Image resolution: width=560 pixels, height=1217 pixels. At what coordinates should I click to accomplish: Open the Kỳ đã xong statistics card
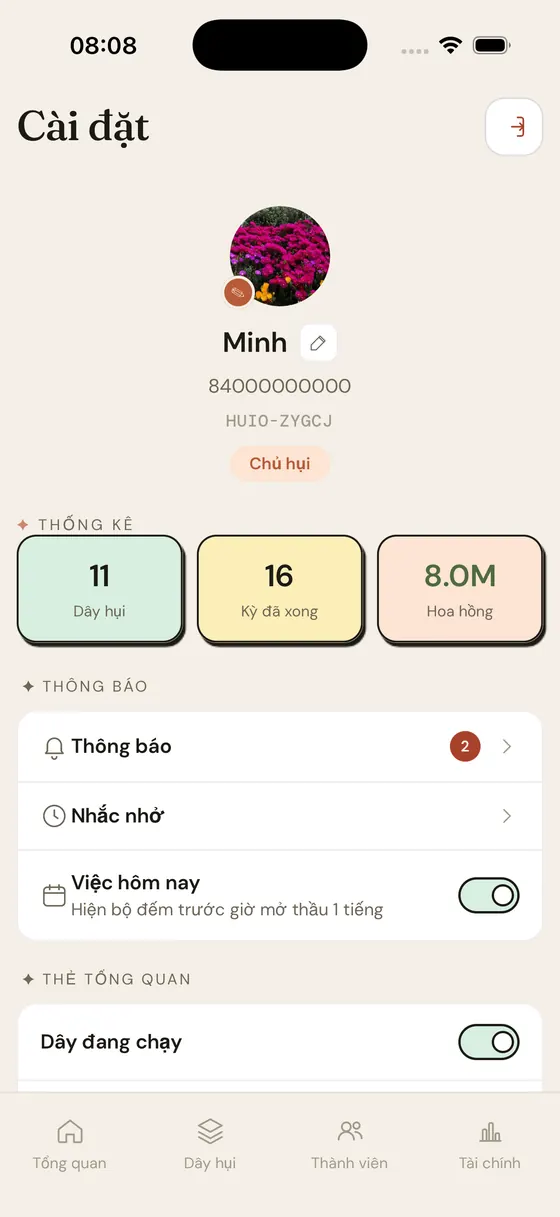click(x=280, y=589)
